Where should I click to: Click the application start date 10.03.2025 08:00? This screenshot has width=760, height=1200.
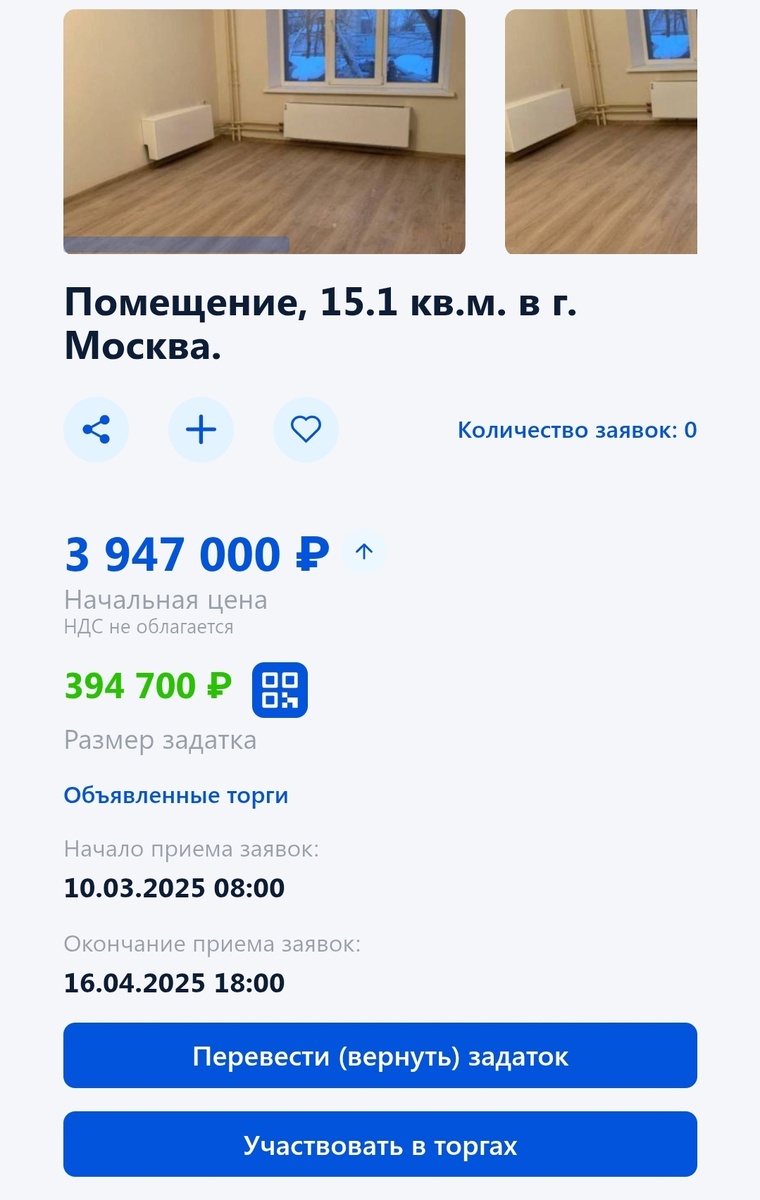point(173,888)
